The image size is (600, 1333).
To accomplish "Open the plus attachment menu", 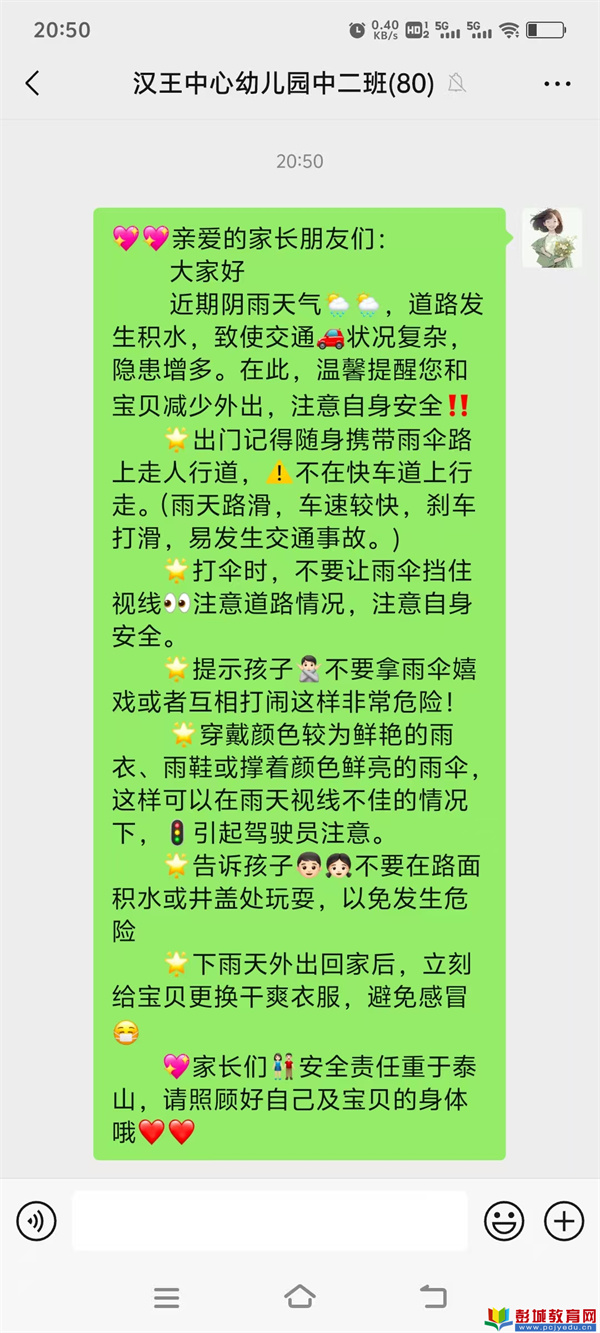I will 563,1221.
